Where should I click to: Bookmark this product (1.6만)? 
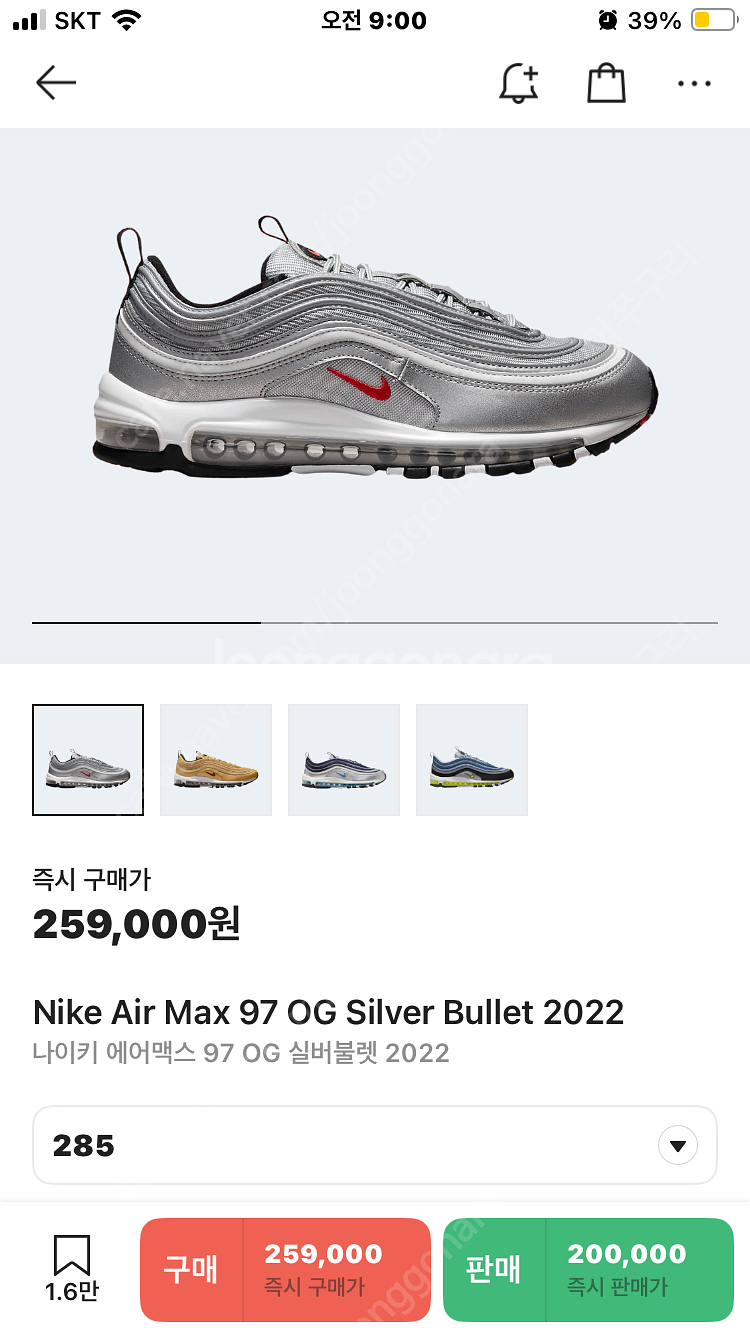pos(72,1268)
